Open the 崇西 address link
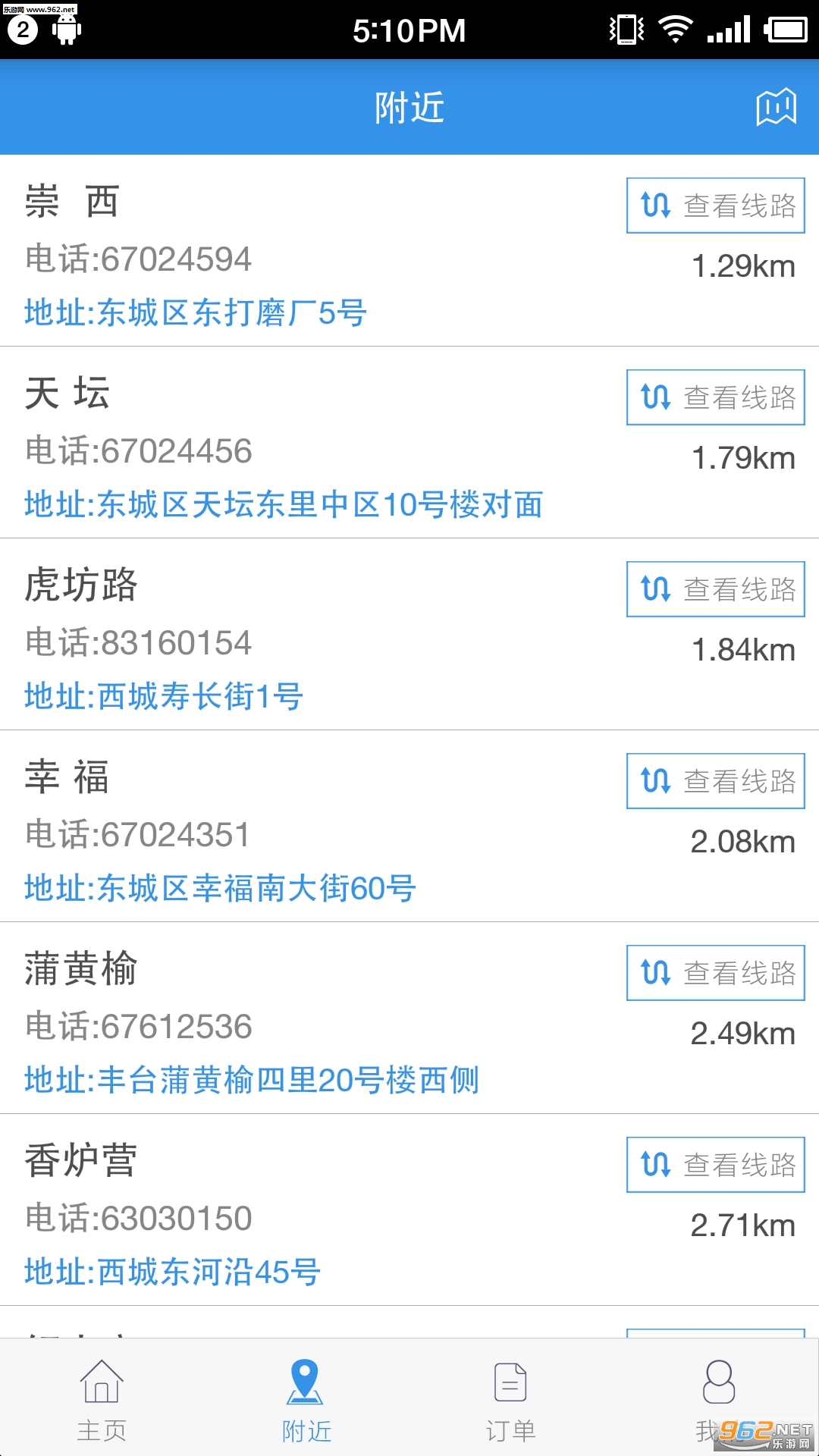This screenshot has height=1456, width=819. click(196, 312)
